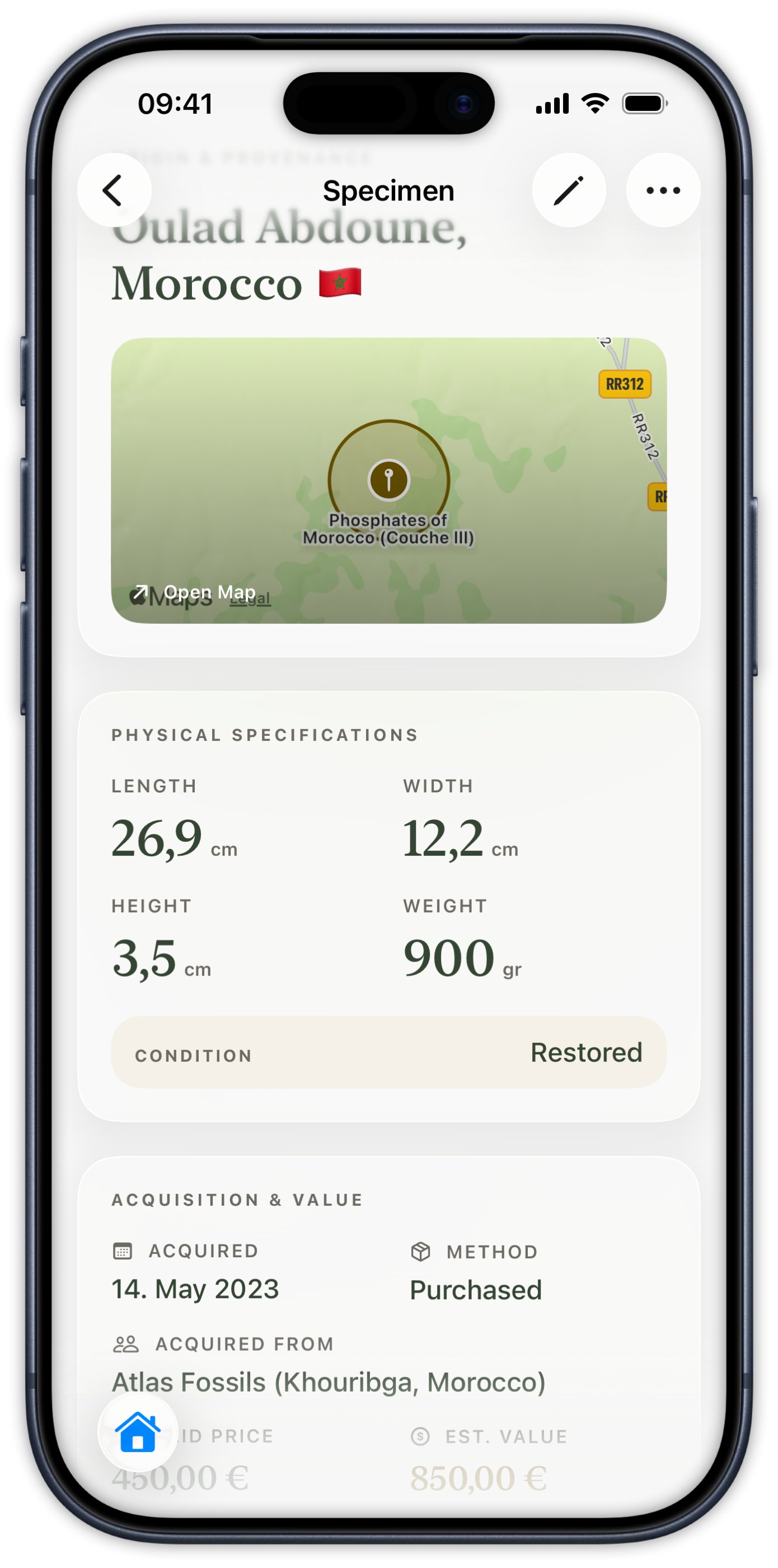Tap Open Map on the map preview
The width and height of the screenshot is (778, 1568).
click(195, 592)
